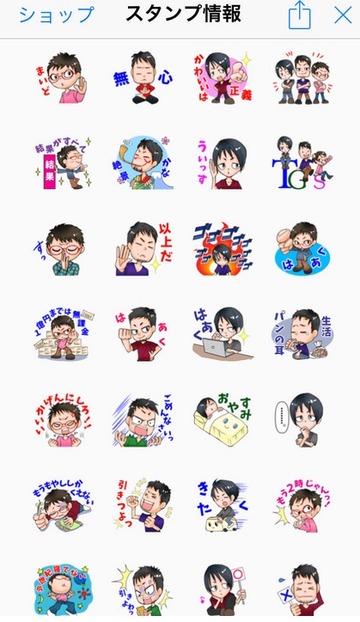Tap the ごめんなさいっ sticker

click(x=143, y=420)
